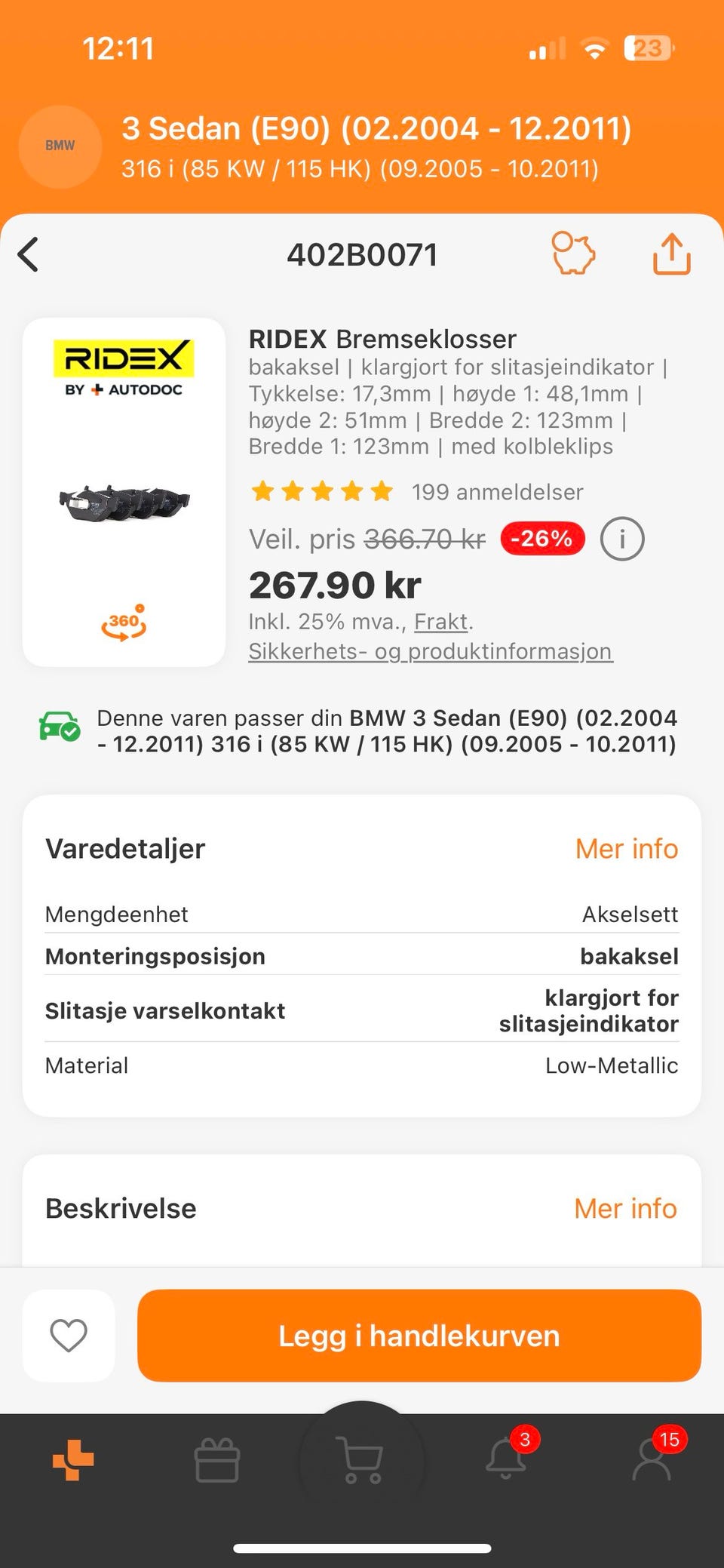Open the Frakt shipping link
Image resolution: width=724 pixels, height=1568 pixels.
440,622
